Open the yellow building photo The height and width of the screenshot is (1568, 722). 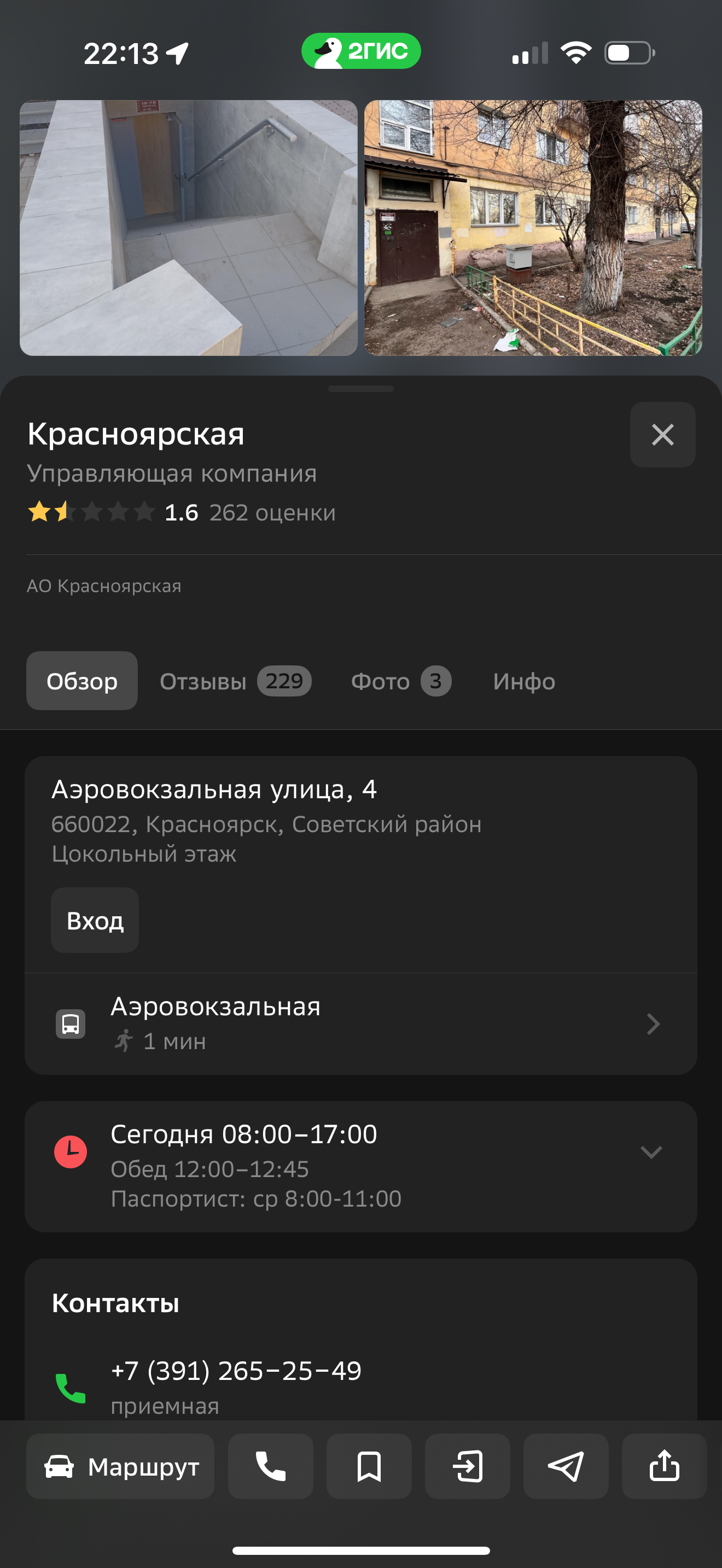pyautogui.click(x=533, y=227)
